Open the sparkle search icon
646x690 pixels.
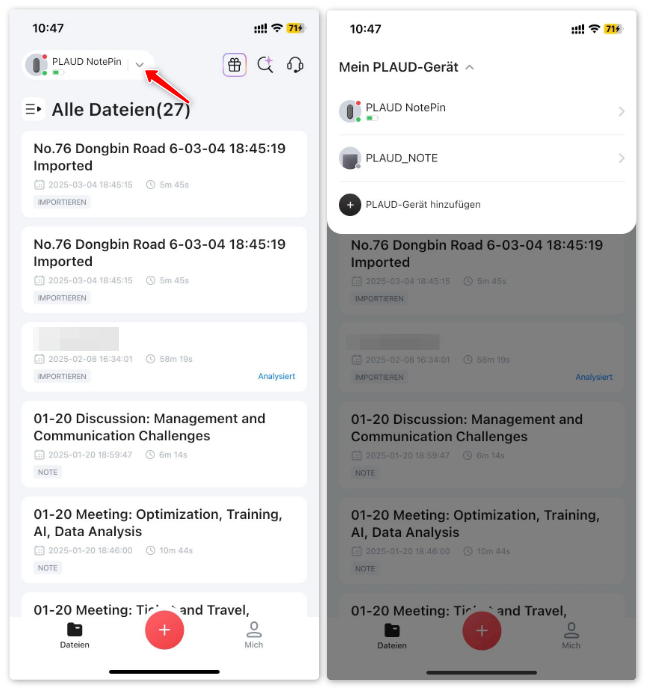pyautogui.click(x=265, y=65)
